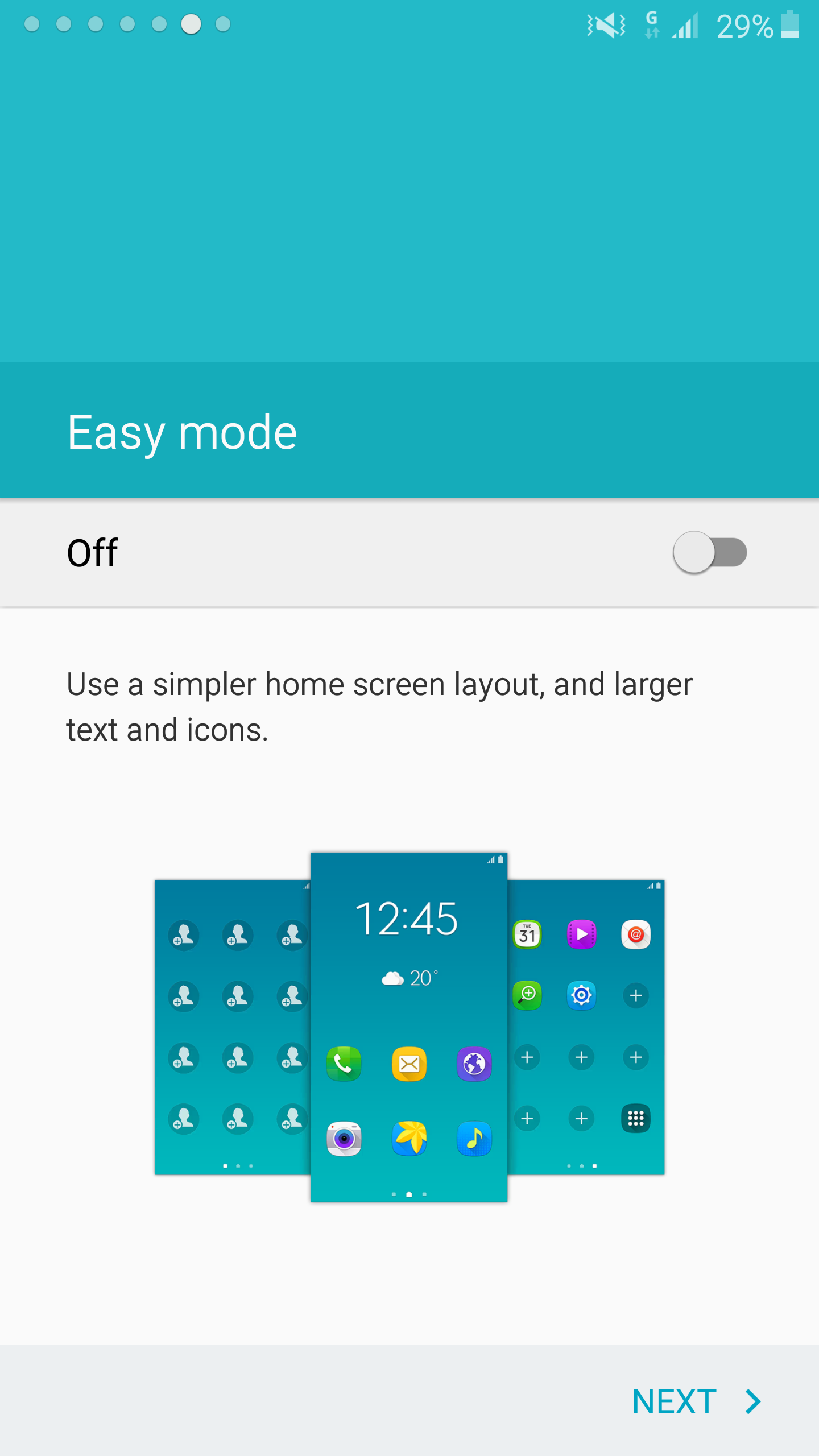Continue with the NEXT button
The image size is (819, 1456).
[697, 1401]
